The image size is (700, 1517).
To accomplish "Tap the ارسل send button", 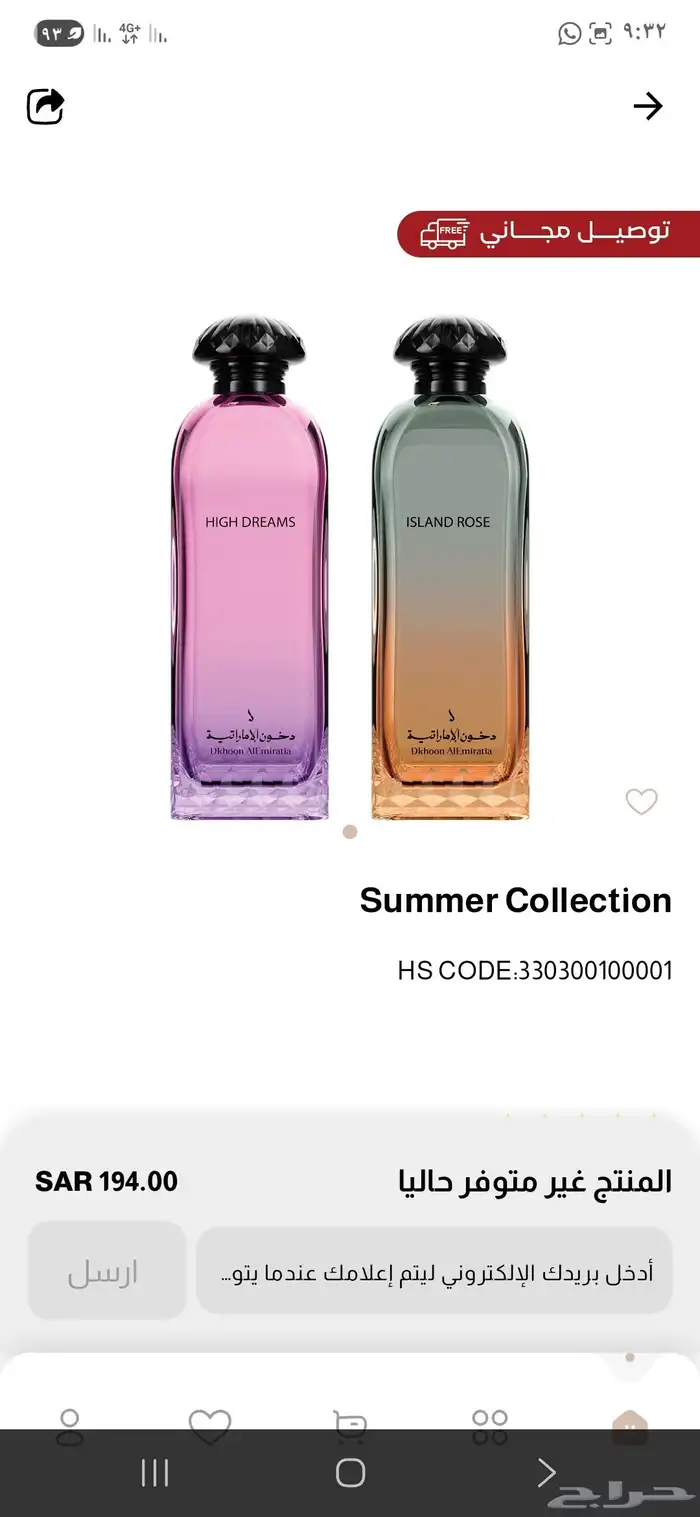I will [106, 1274].
